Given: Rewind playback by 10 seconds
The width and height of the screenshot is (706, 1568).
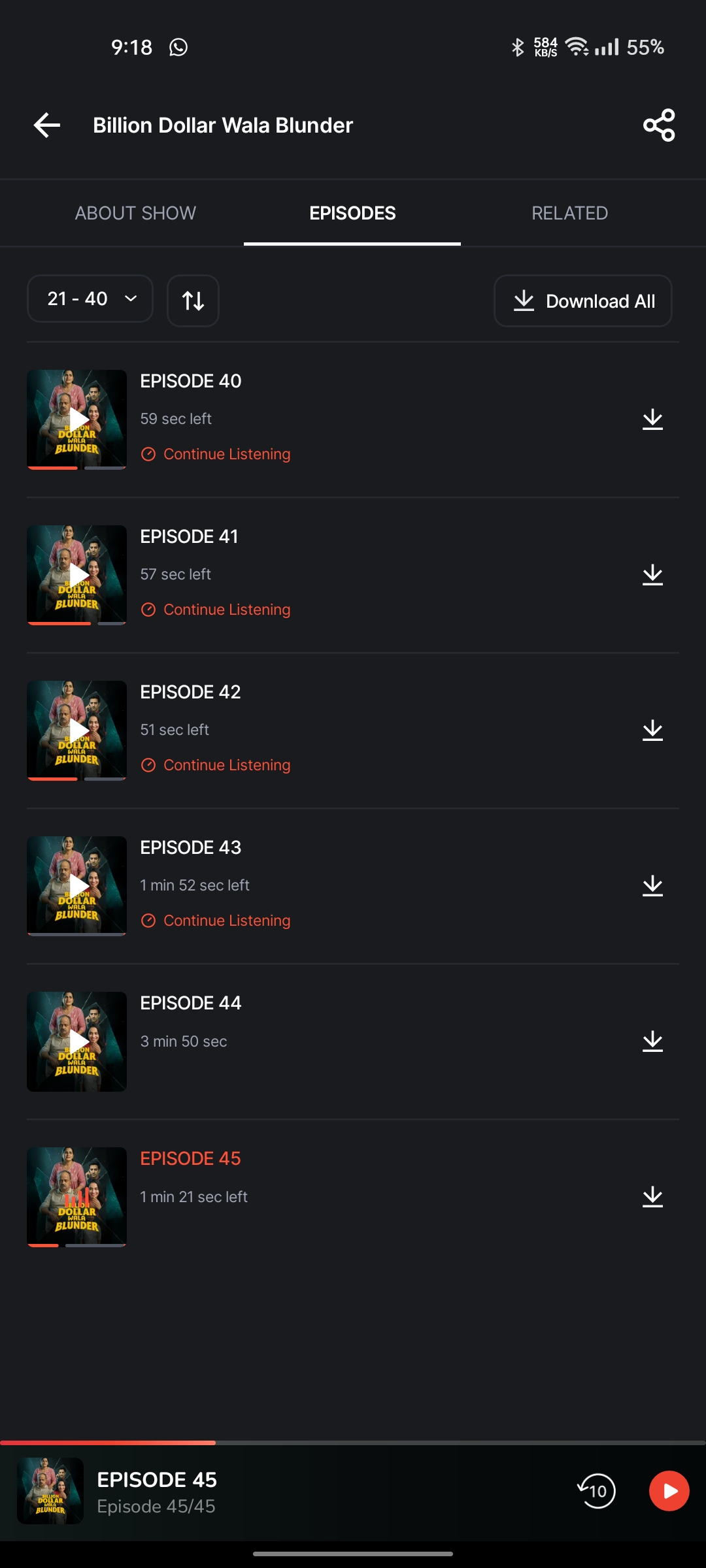Looking at the screenshot, I should click(x=595, y=1490).
